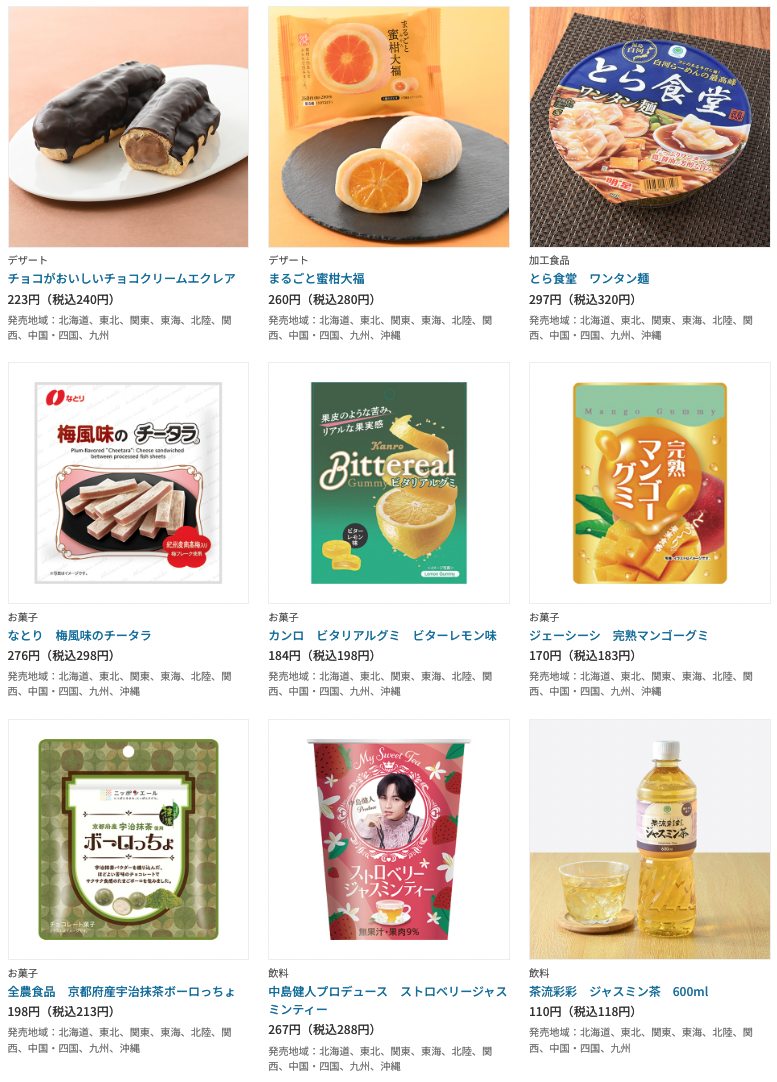Tap the ジャスミン茶 bottle photo
The height and width of the screenshot is (1082, 777).
click(649, 839)
